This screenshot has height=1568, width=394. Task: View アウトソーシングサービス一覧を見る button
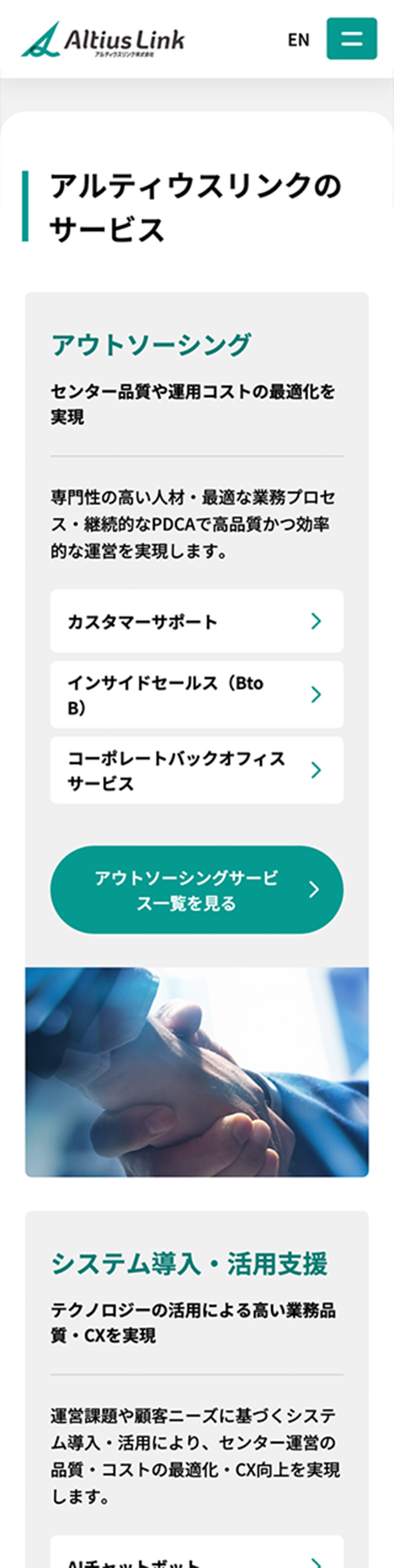pyautogui.click(x=196, y=890)
